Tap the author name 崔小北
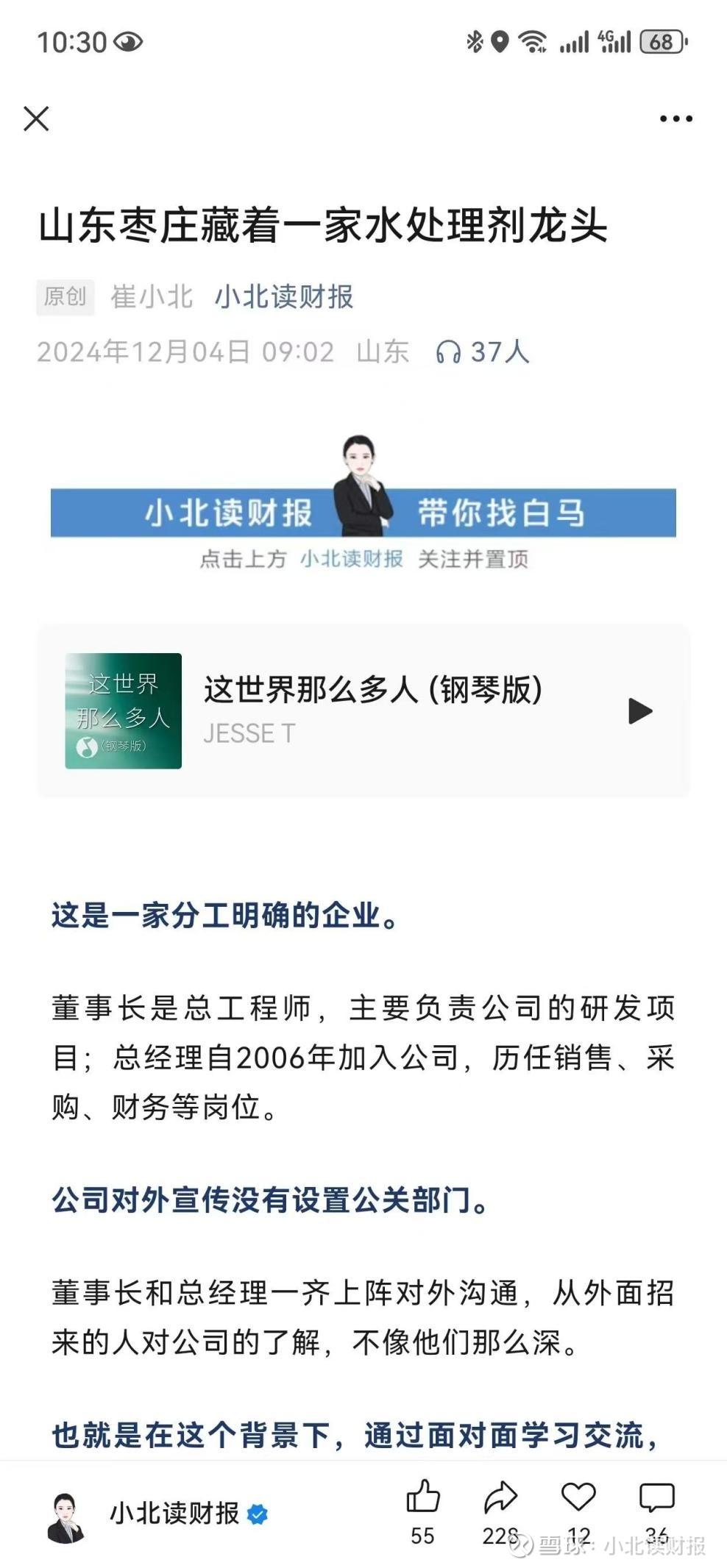The height and width of the screenshot is (1568, 727). coord(152,297)
